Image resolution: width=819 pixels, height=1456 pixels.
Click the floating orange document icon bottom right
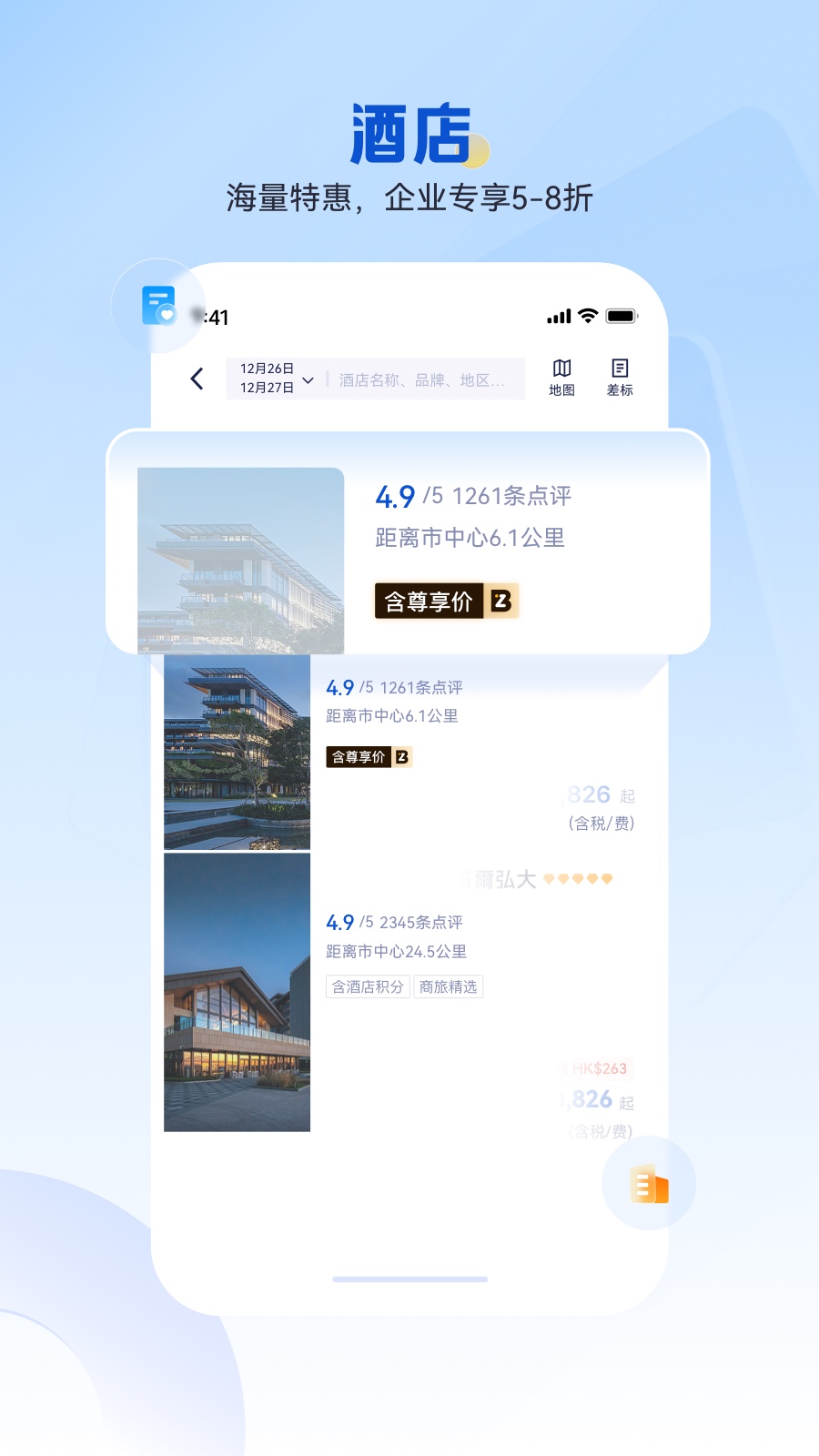[648, 1182]
